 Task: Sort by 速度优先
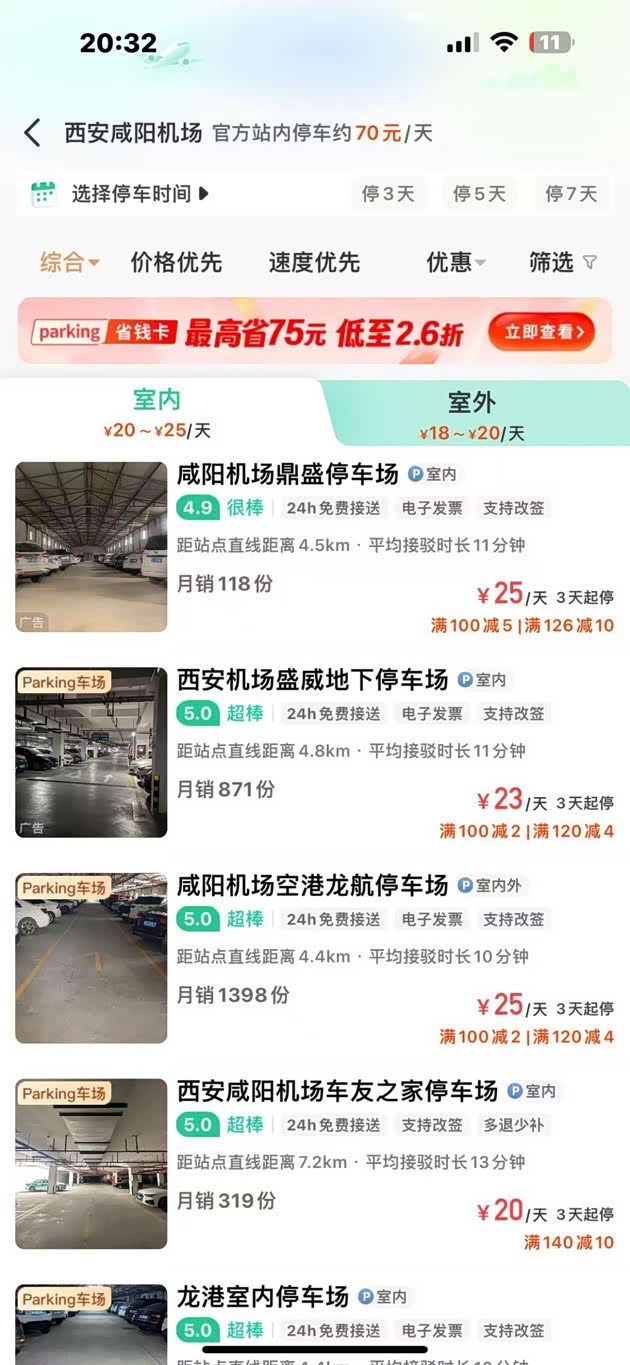(314, 263)
